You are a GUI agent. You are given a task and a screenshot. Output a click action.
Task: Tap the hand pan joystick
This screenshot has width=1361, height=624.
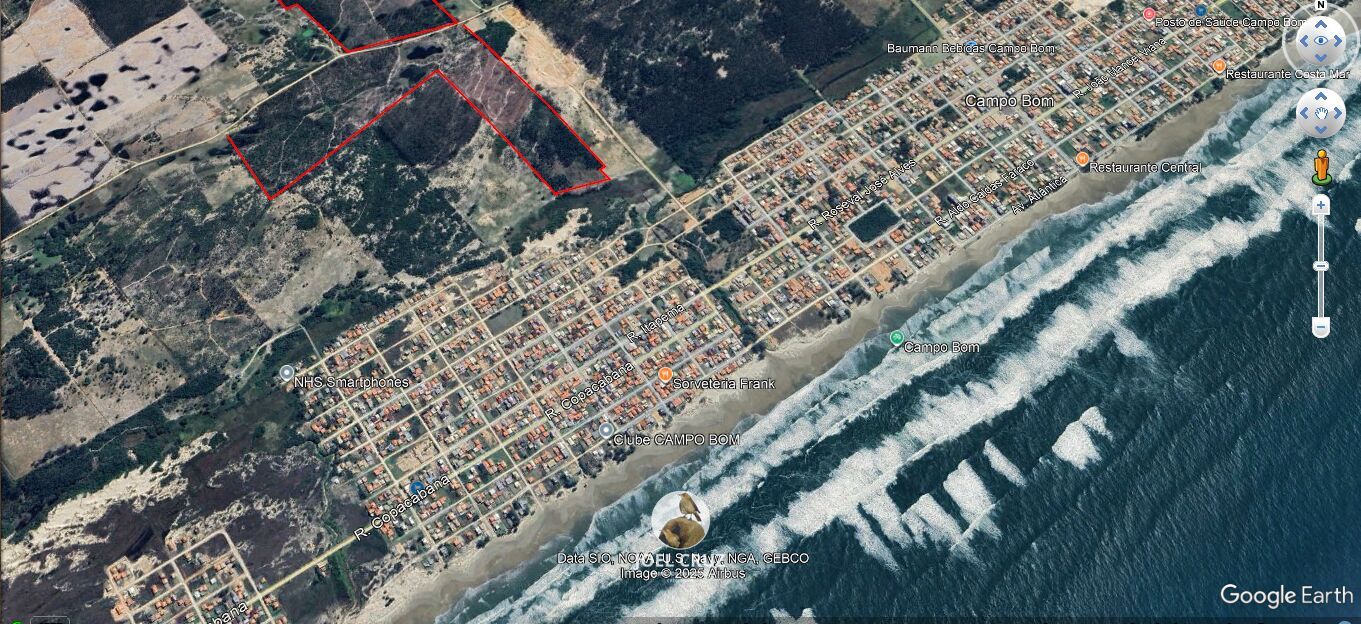click(x=1321, y=113)
